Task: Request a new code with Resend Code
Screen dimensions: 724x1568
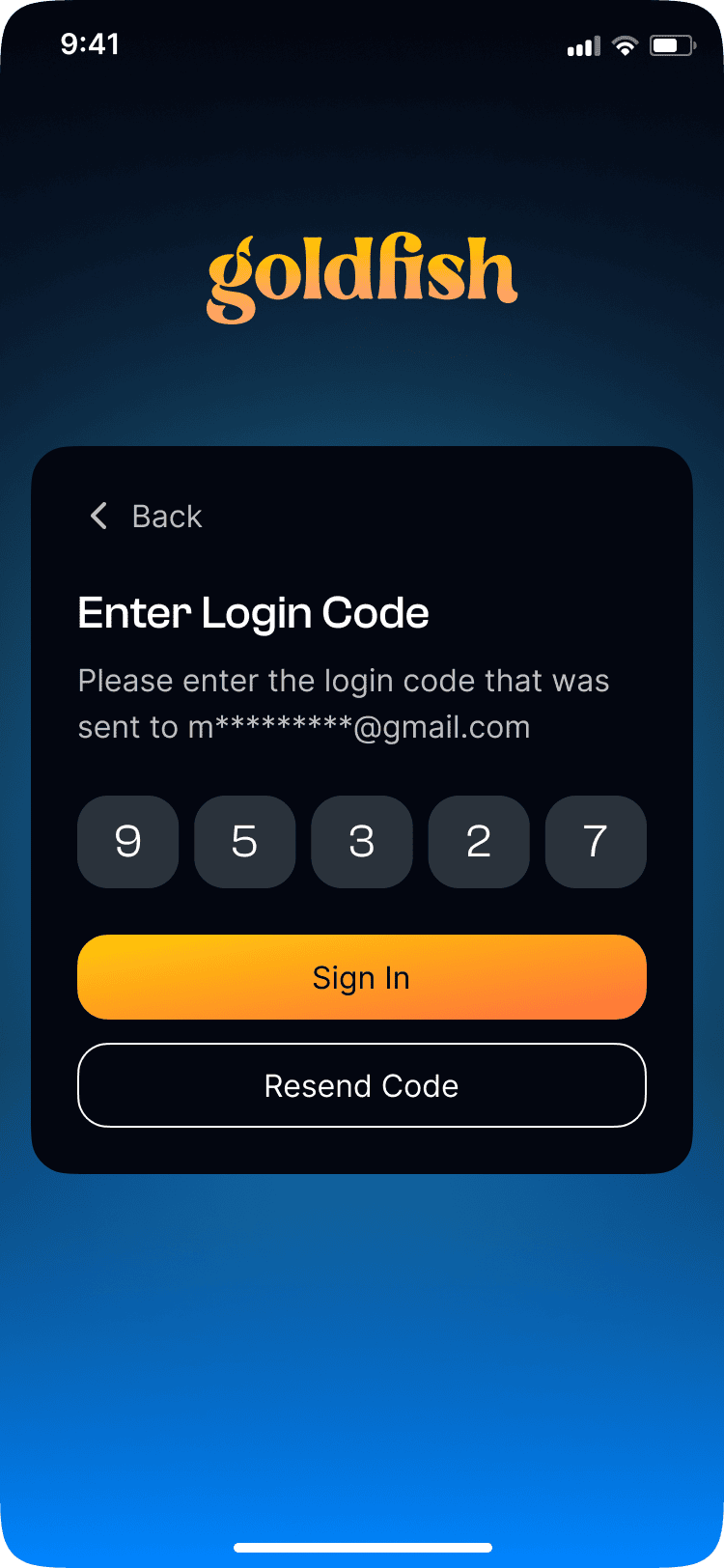Action: (x=361, y=1085)
